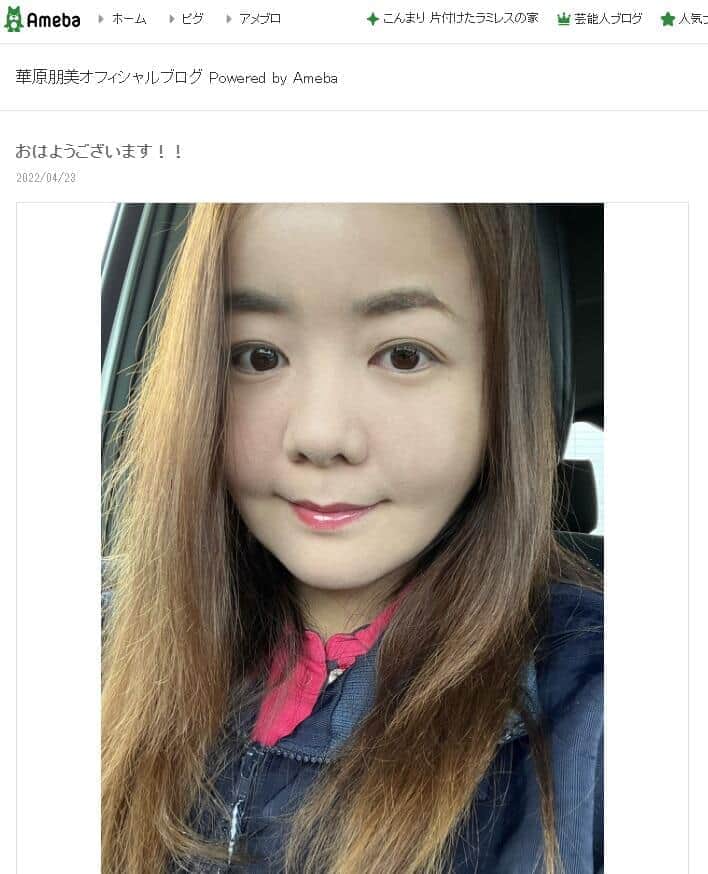Open the アメブロ link
The width and height of the screenshot is (708, 874).
tap(259, 19)
